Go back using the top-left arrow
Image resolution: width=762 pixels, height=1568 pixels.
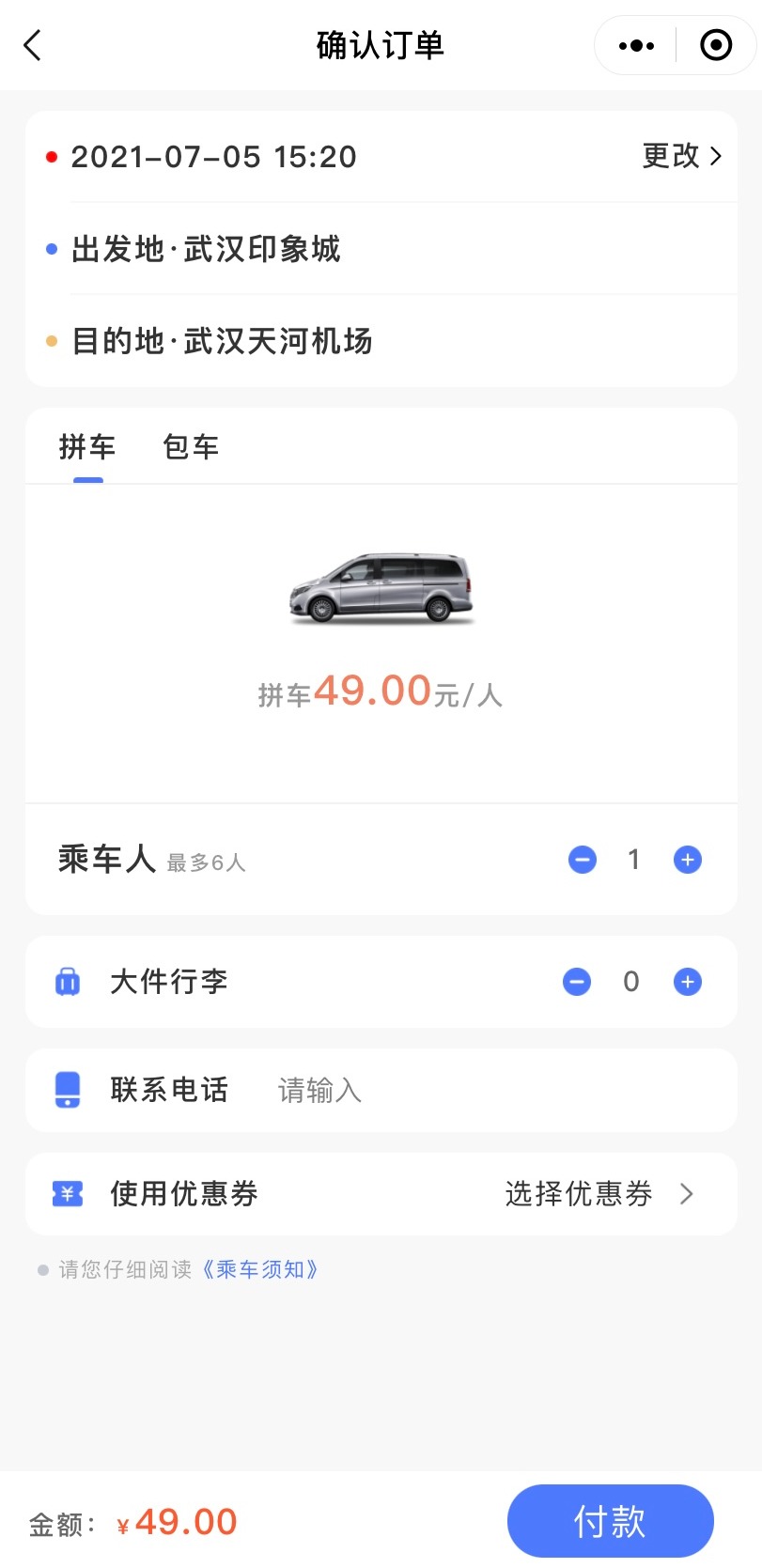click(33, 45)
